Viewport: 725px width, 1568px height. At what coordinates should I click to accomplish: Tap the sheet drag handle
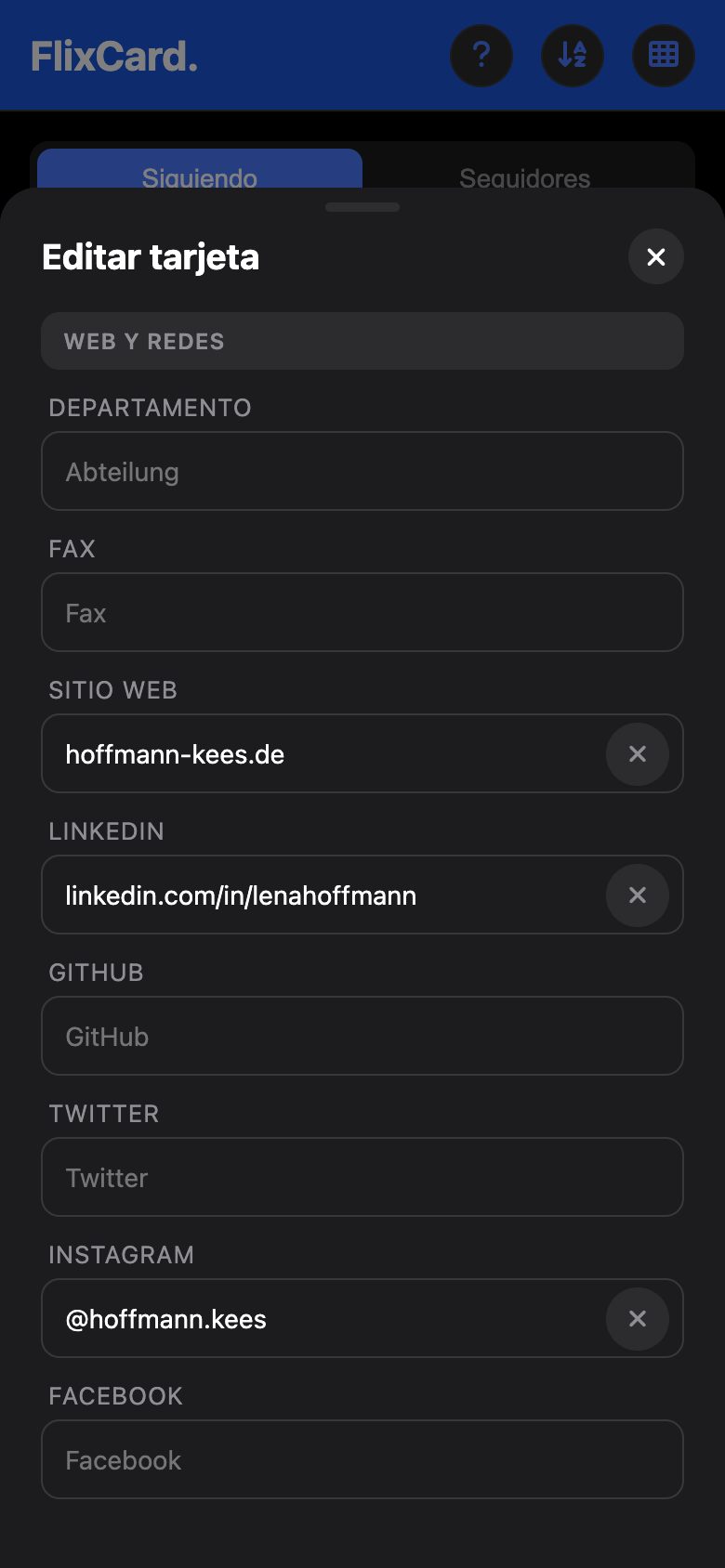[x=362, y=207]
